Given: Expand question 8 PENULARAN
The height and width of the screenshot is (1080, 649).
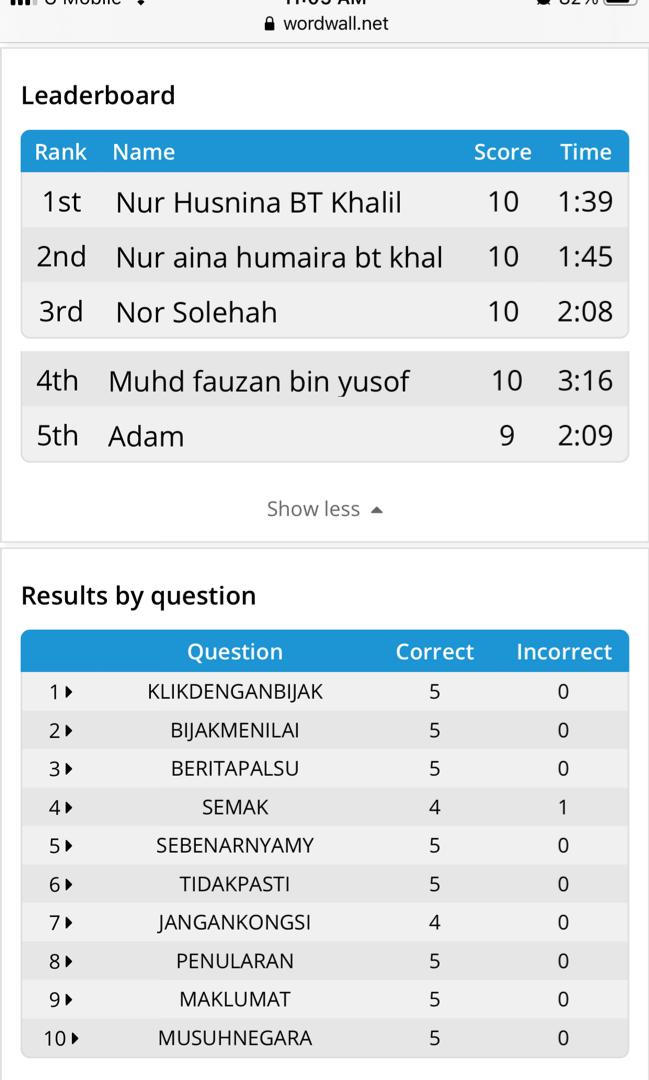Looking at the screenshot, I should click(62, 961).
